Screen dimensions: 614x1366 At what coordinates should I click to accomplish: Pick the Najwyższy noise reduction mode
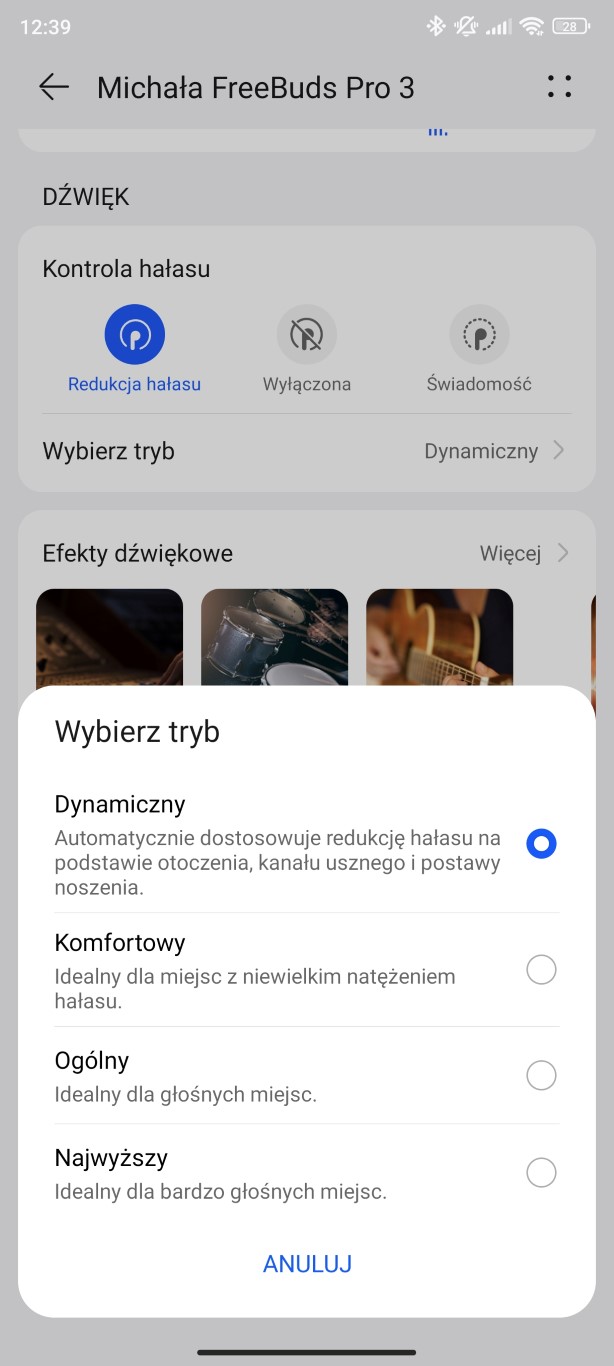pos(541,1172)
